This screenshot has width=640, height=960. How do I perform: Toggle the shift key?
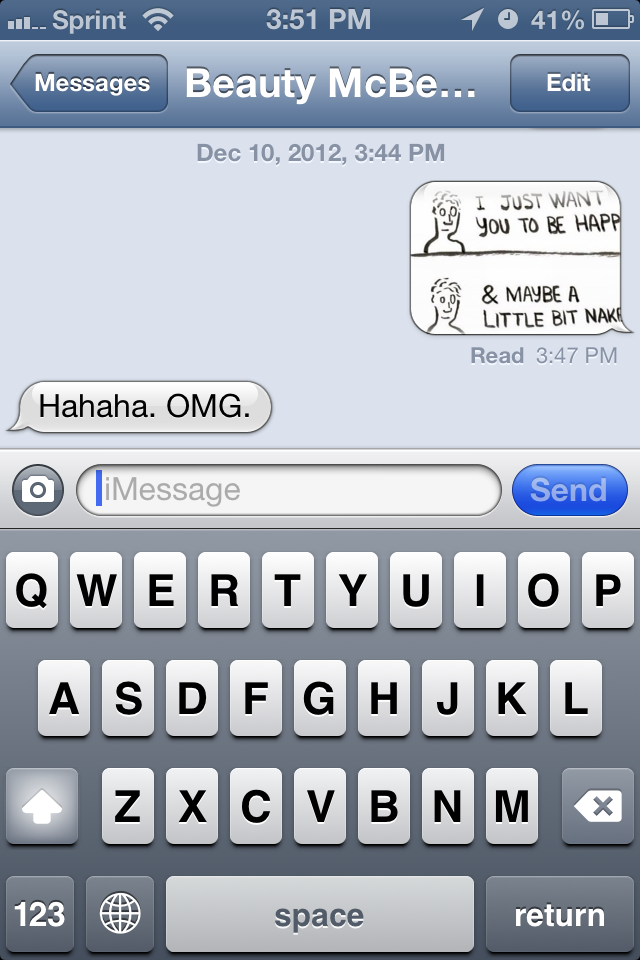point(42,806)
